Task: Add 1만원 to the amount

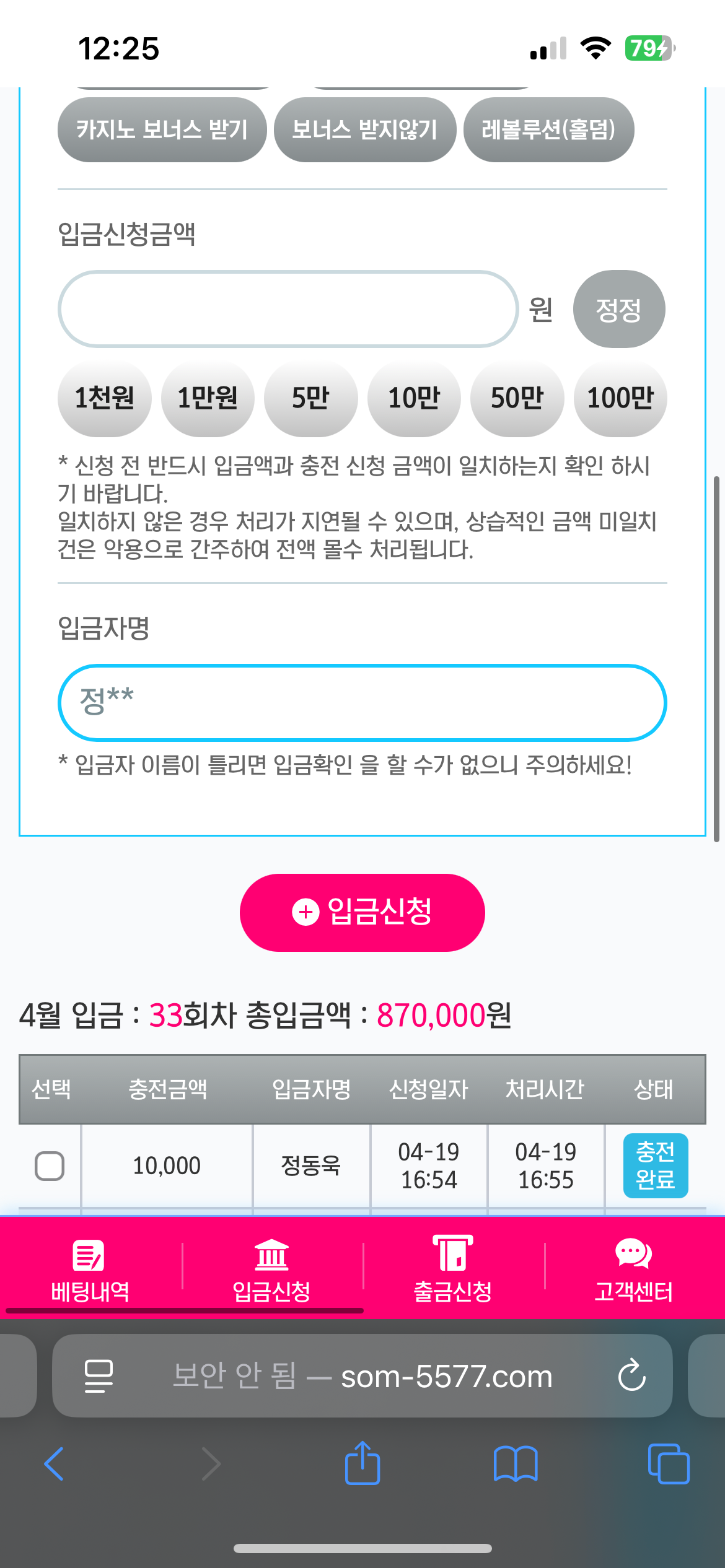Action: (x=208, y=398)
